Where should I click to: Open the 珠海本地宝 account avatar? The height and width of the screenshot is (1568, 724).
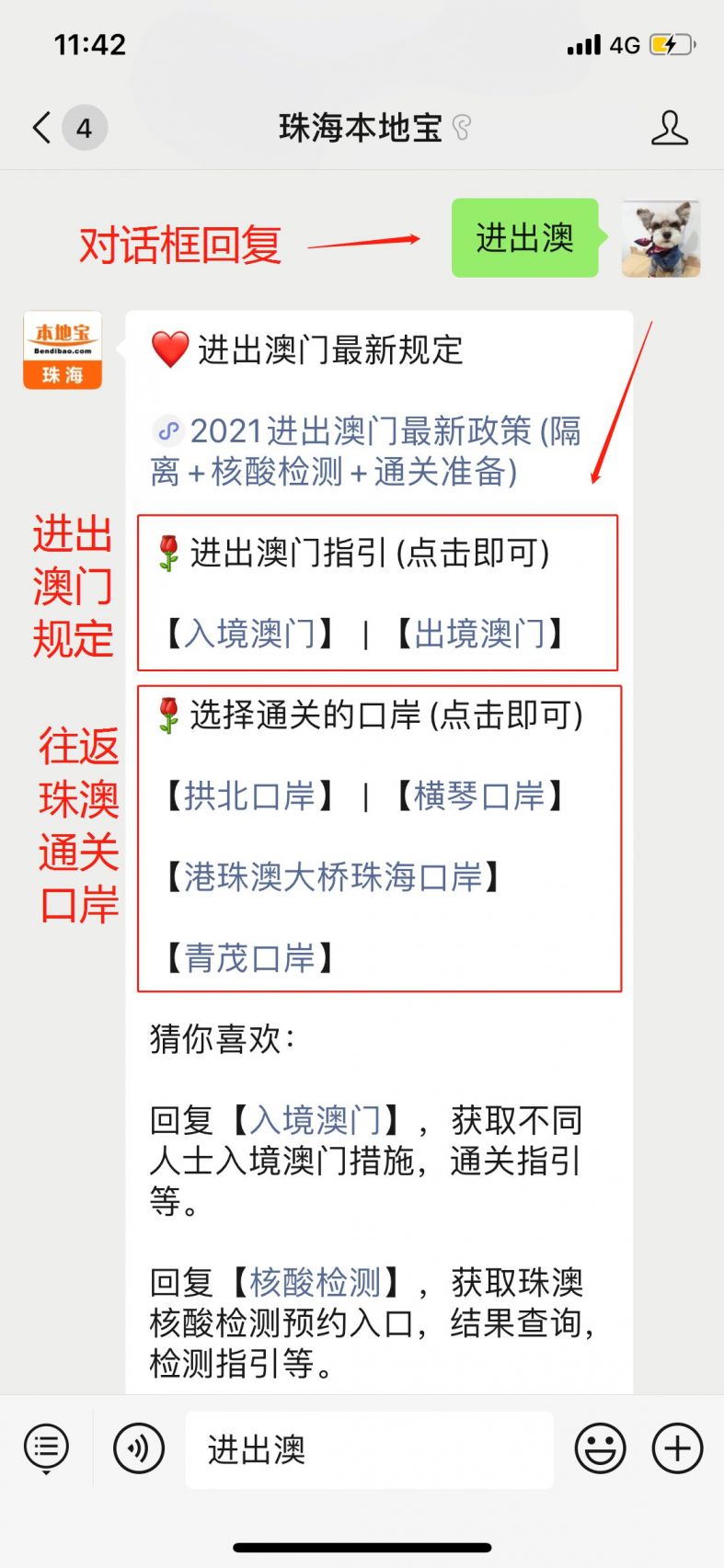click(x=62, y=350)
